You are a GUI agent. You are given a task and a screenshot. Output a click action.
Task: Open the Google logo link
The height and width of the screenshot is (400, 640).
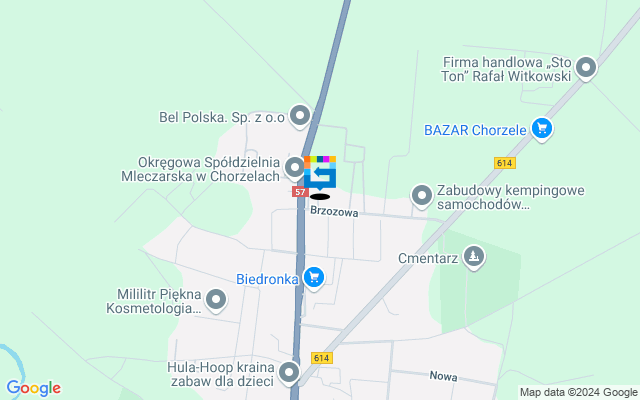pos(33,388)
